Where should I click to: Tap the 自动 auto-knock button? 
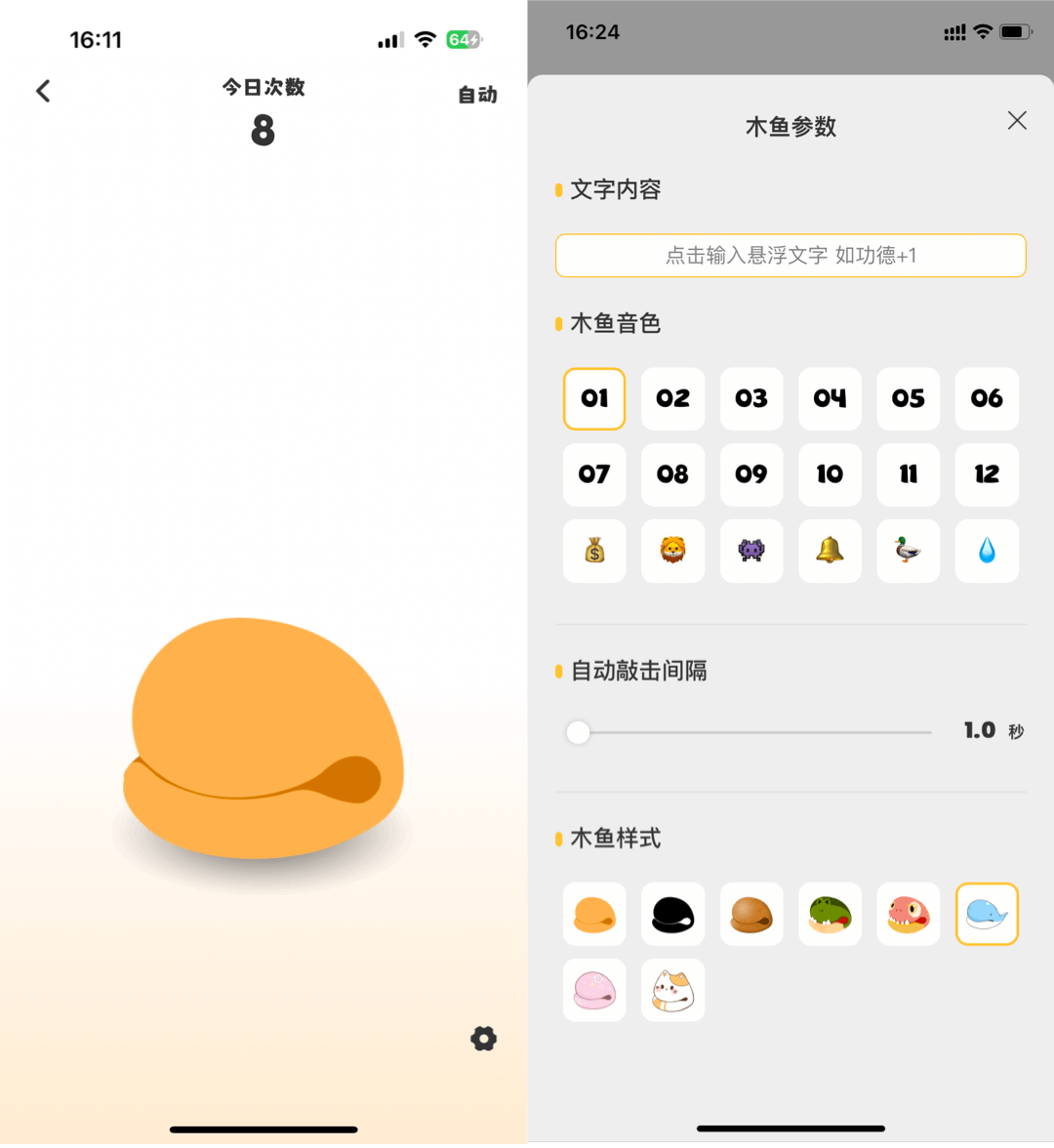pos(477,95)
